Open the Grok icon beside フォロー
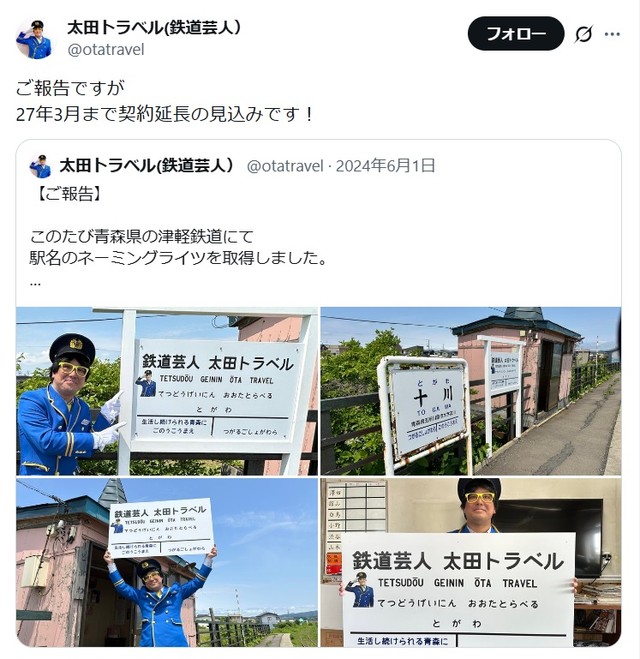This screenshot has width=640, height=659. pos(584,34)
